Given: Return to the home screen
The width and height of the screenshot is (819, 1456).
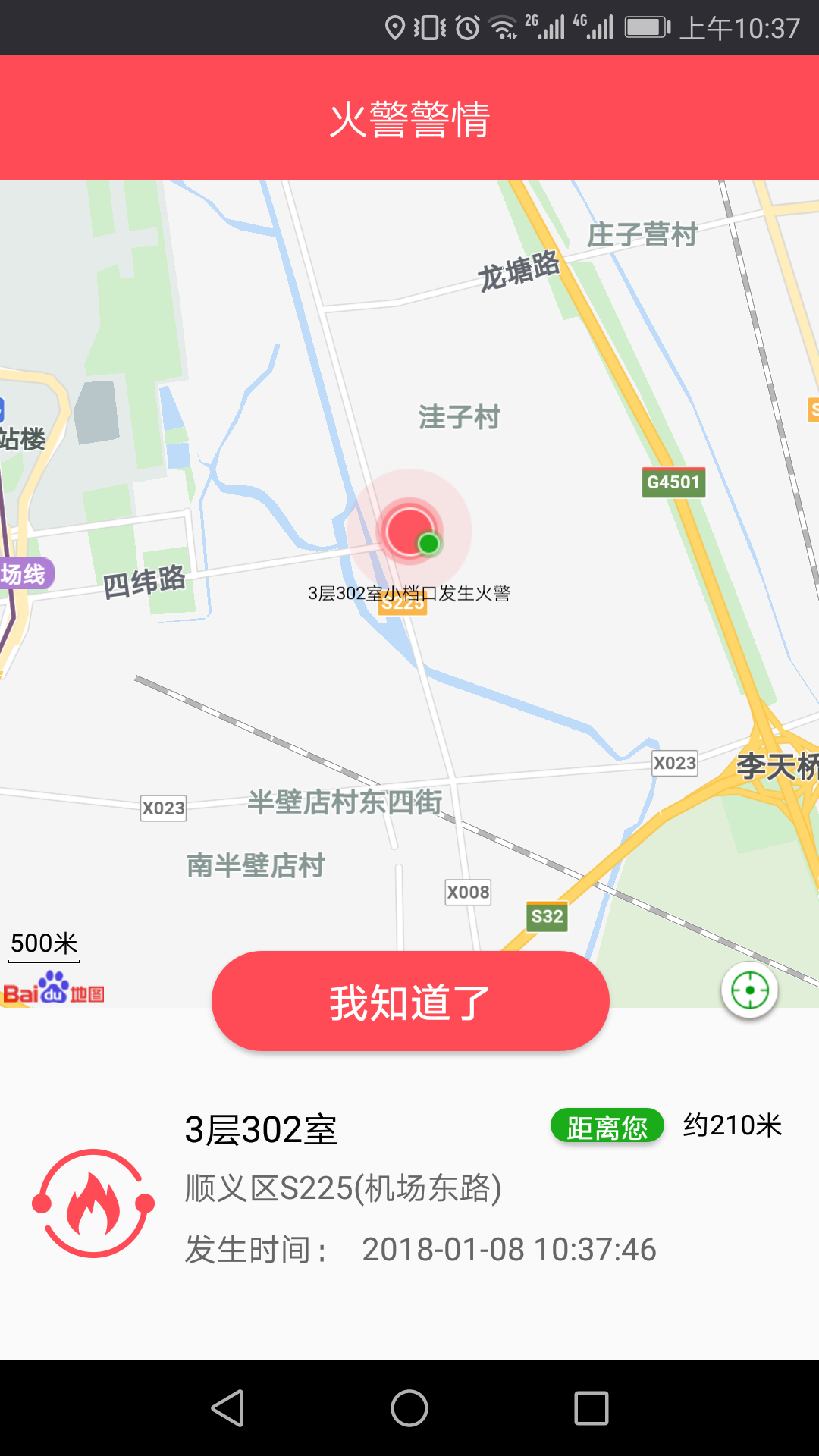Looking at the screenshot, I should click(x=409, y=1408).
